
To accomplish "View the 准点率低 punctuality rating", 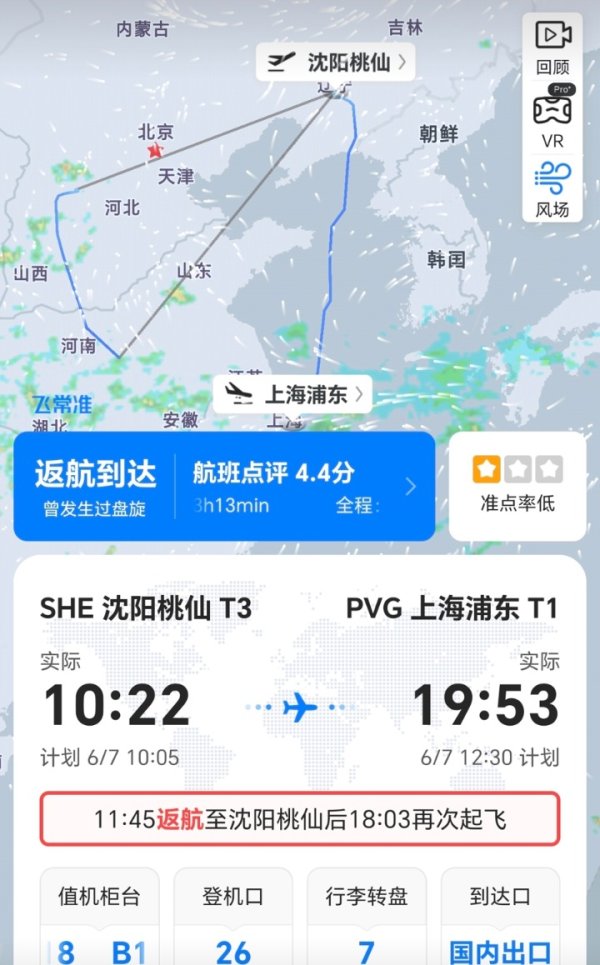I will coord(518,486).
